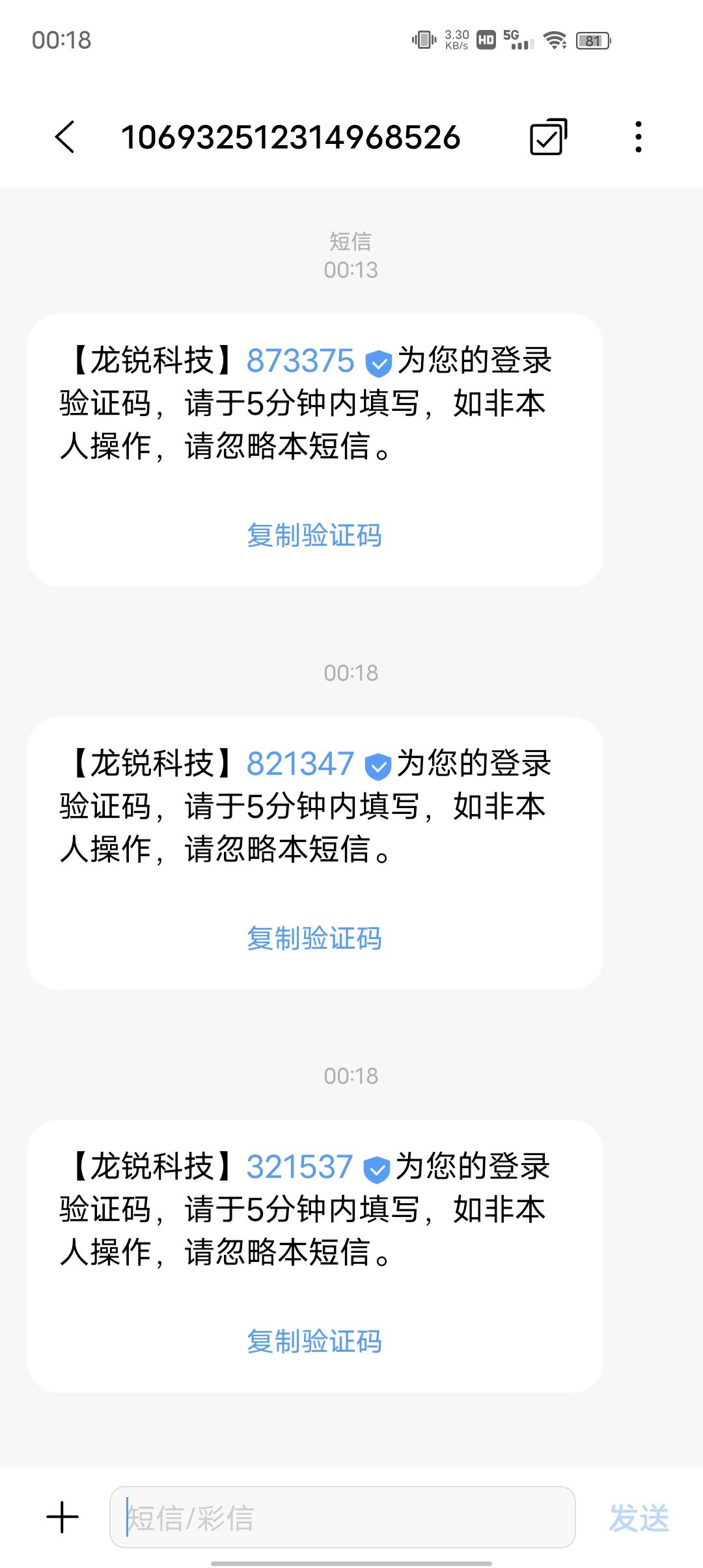Screen dimensions: 703x1568
Task: Copy verification code 821347
Action: pos(314,939)
